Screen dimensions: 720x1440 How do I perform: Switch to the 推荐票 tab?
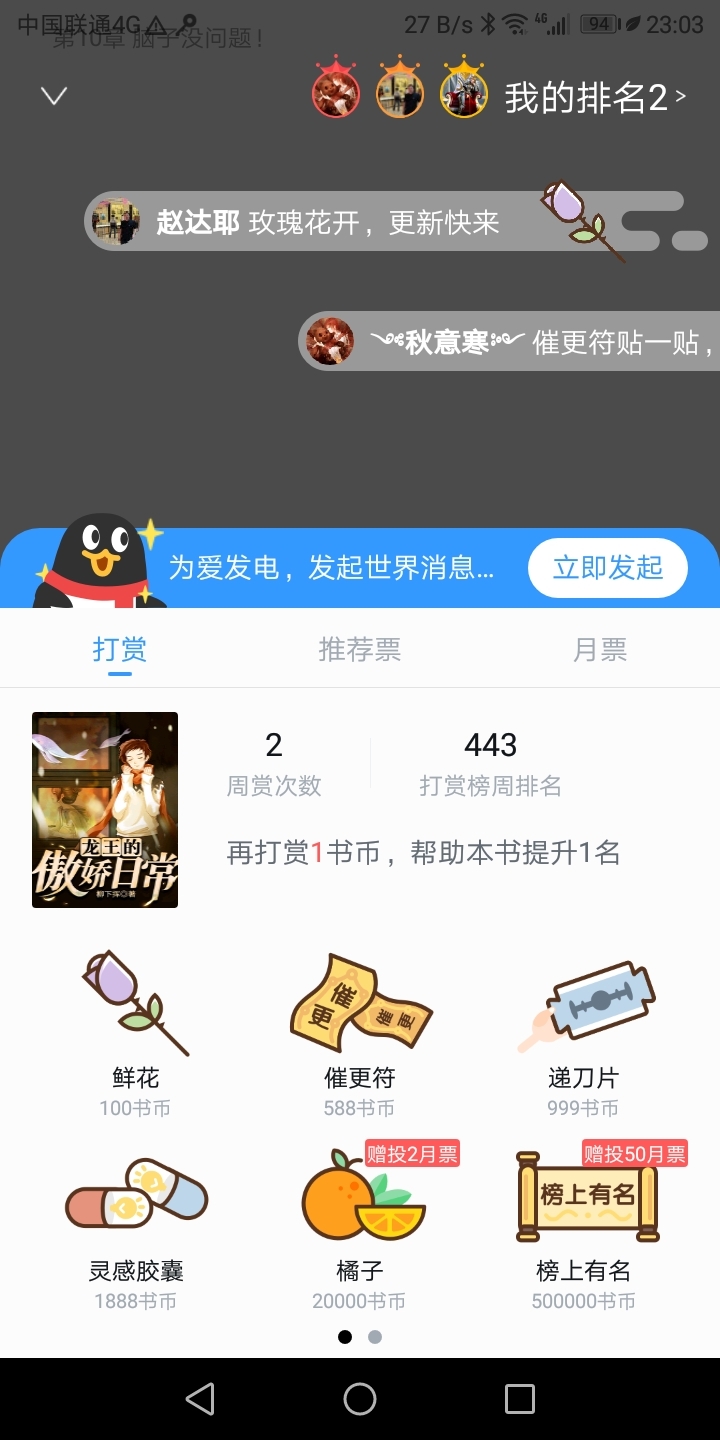click(359, 650)
